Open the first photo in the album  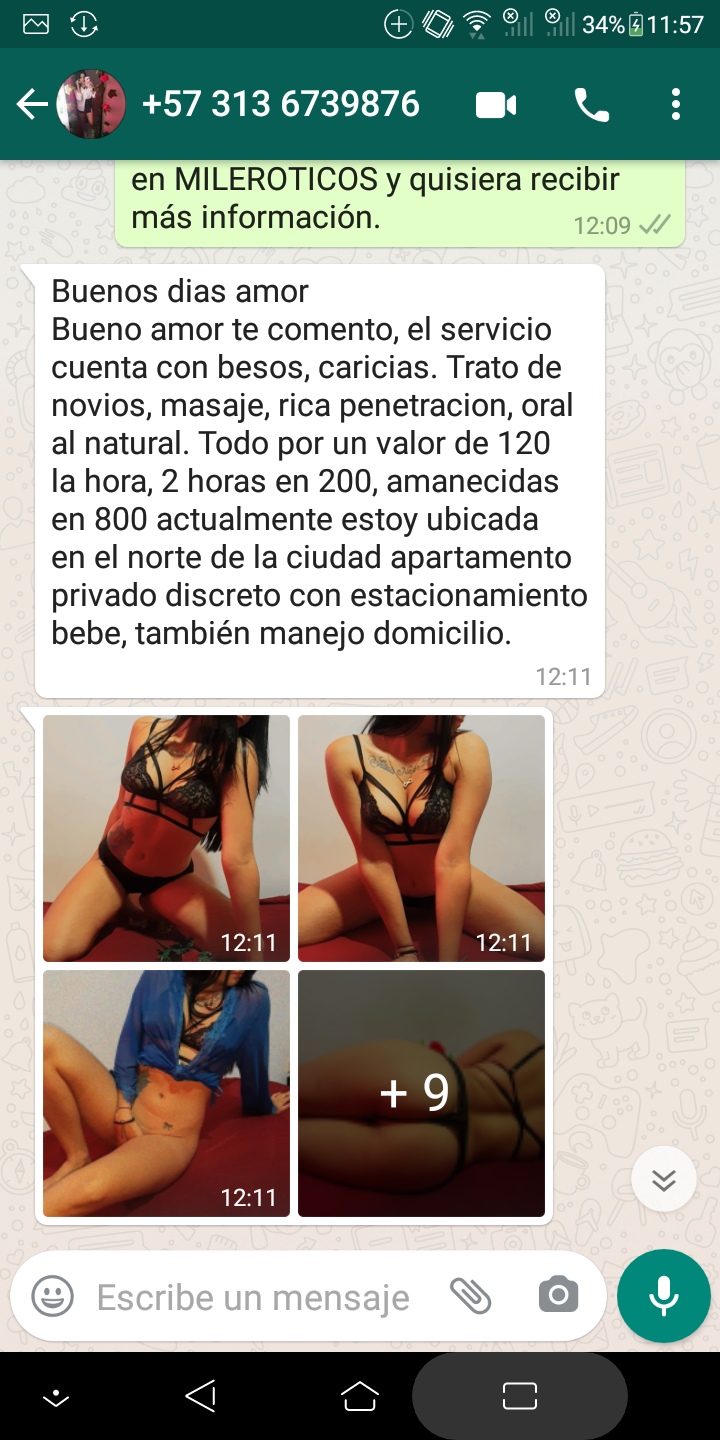point(166,838)
